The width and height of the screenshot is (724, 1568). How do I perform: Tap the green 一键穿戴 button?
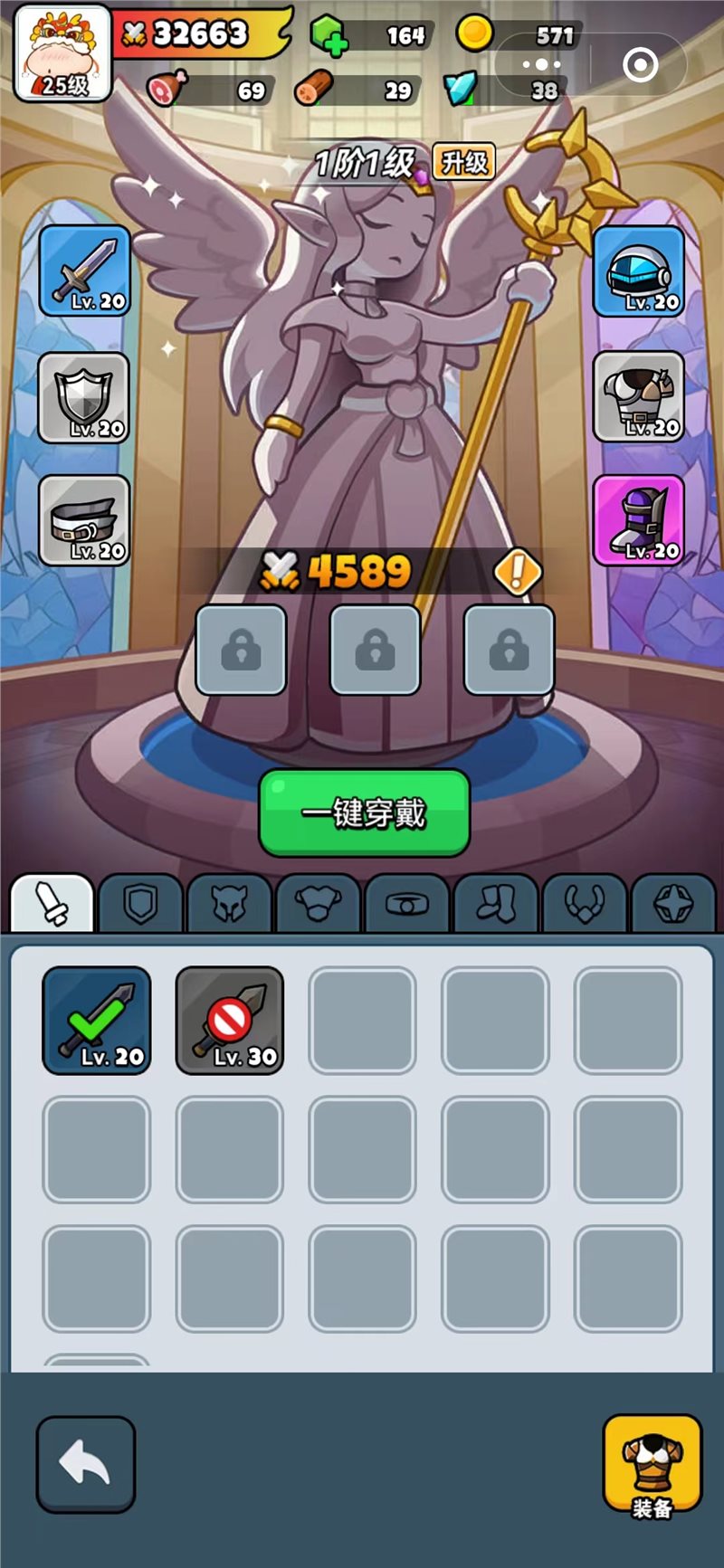(x=364, y=813)
